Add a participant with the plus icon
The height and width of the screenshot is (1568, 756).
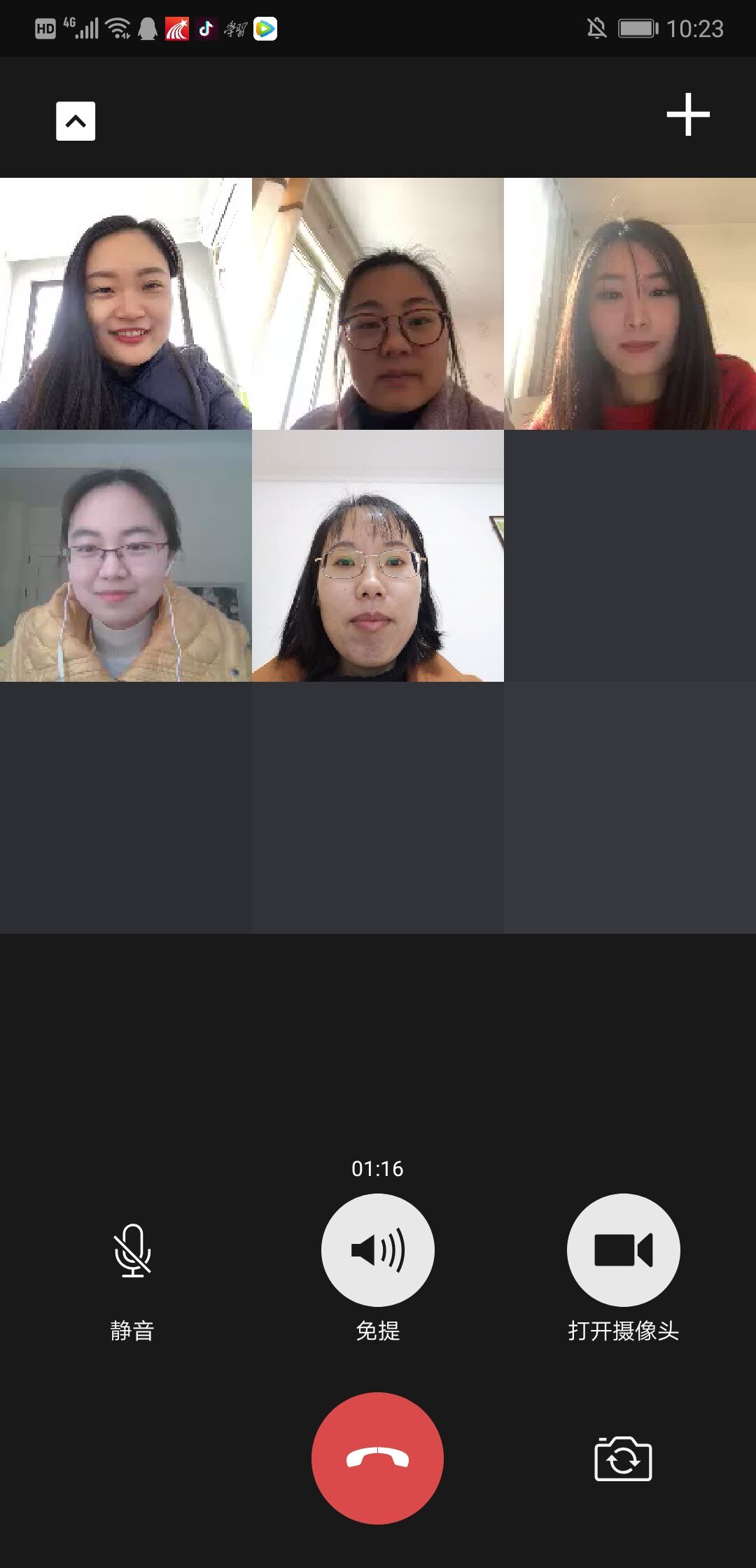point(687,114)
